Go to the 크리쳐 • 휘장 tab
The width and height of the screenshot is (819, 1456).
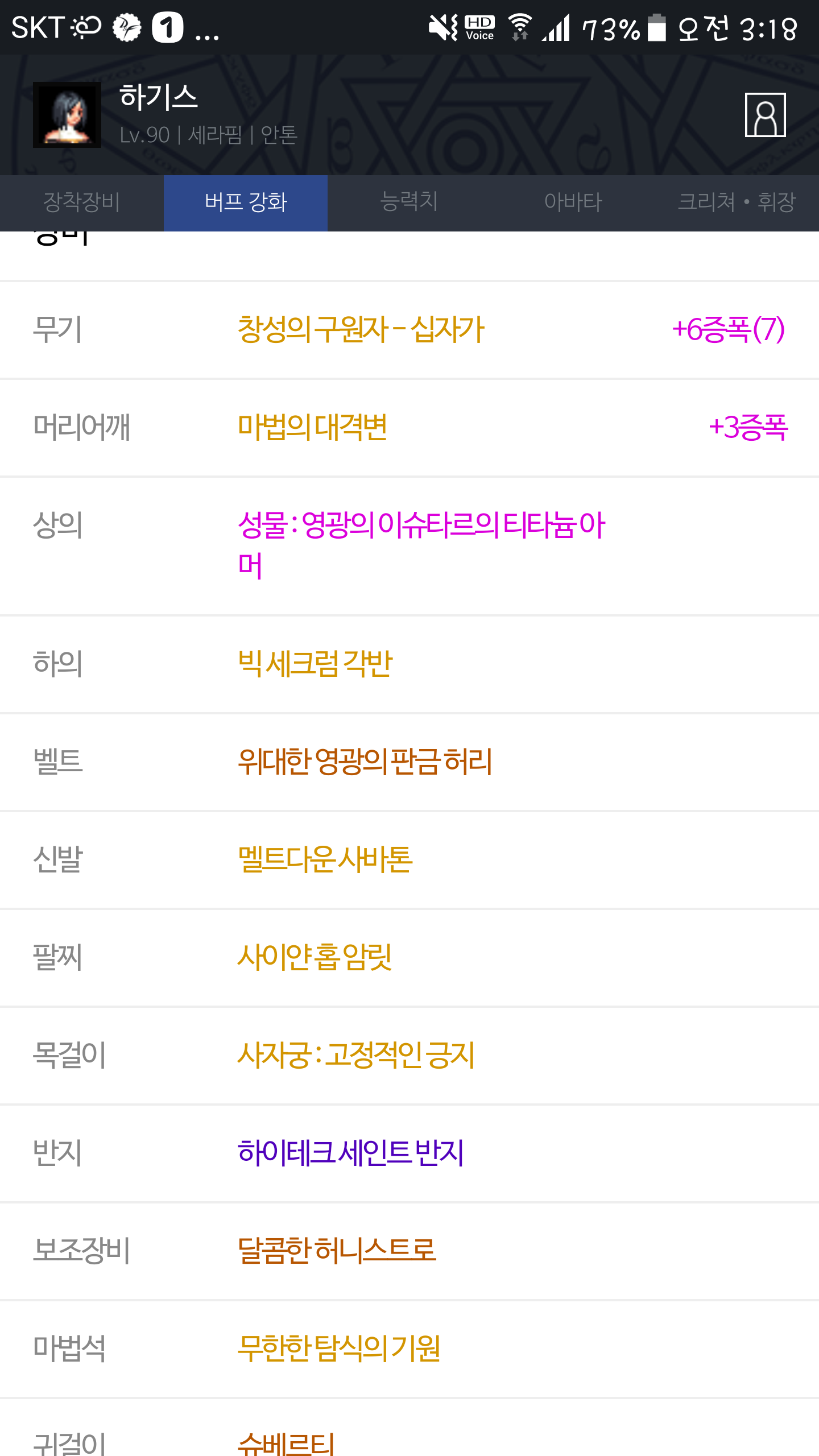pyautogui.click(x=737, y=202)
